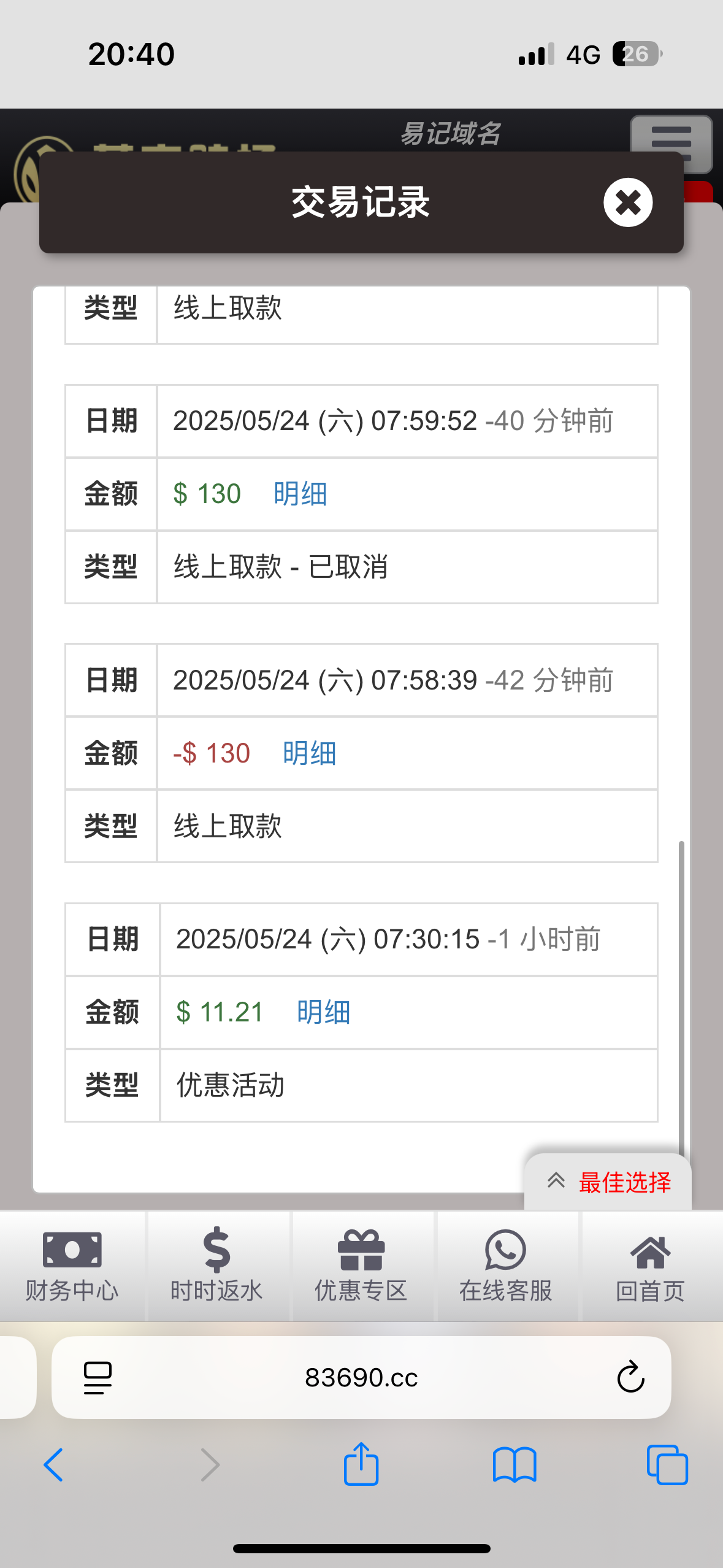
Task: Switch to 优惠专区
Action: [361, 1266]
